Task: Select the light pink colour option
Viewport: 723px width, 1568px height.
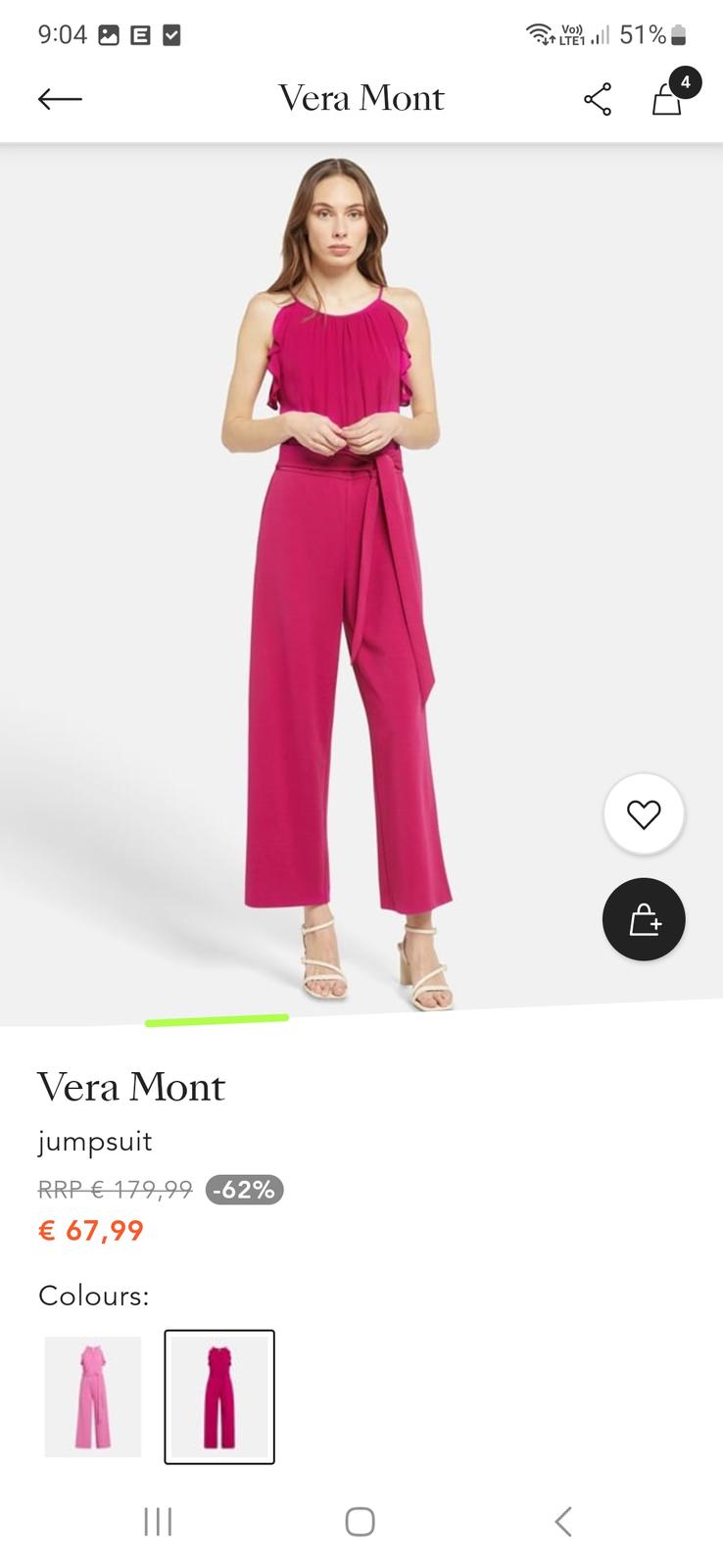Action: [x=93, y=1396]
